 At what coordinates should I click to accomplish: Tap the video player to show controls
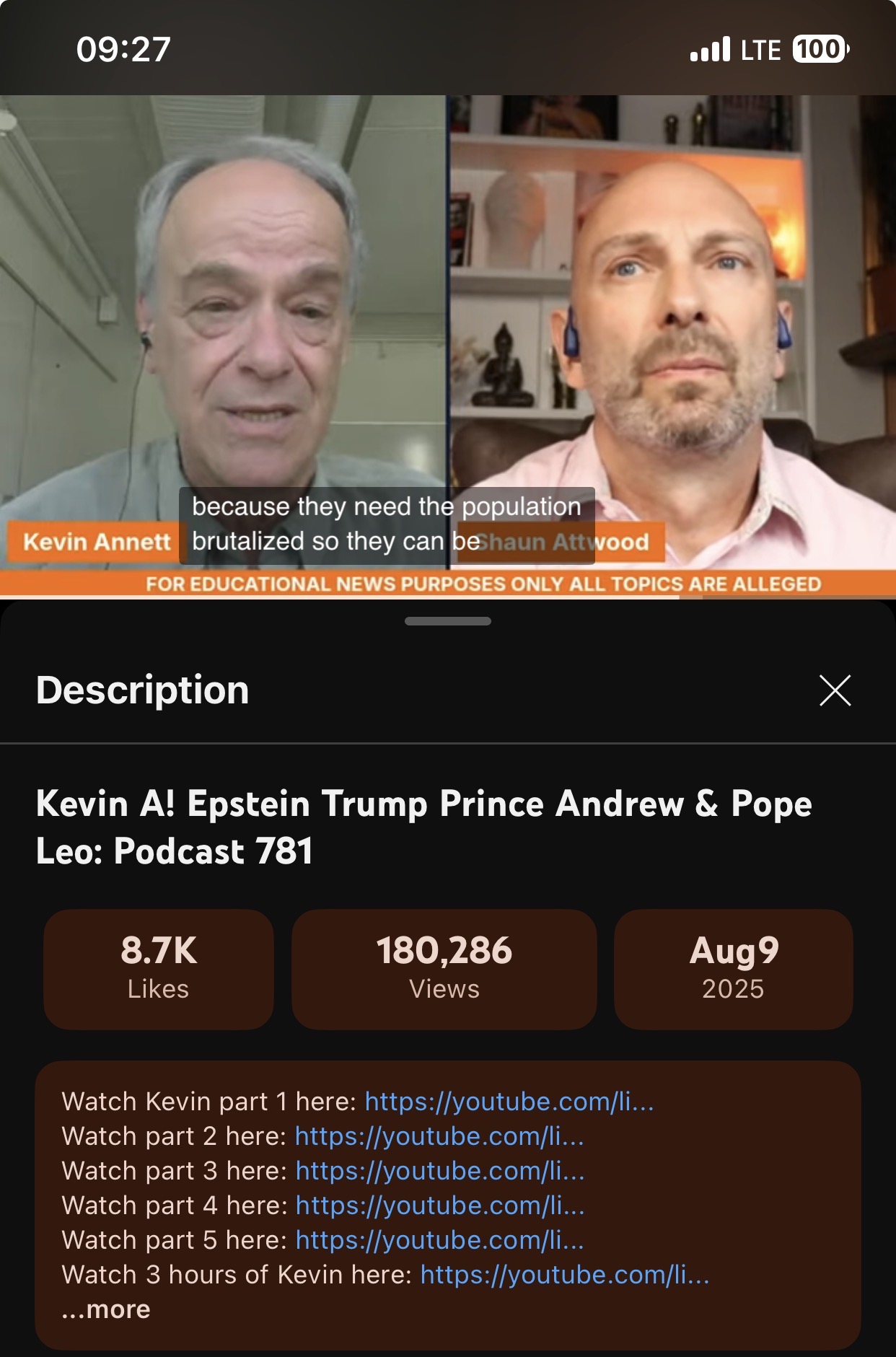point(447,289)
